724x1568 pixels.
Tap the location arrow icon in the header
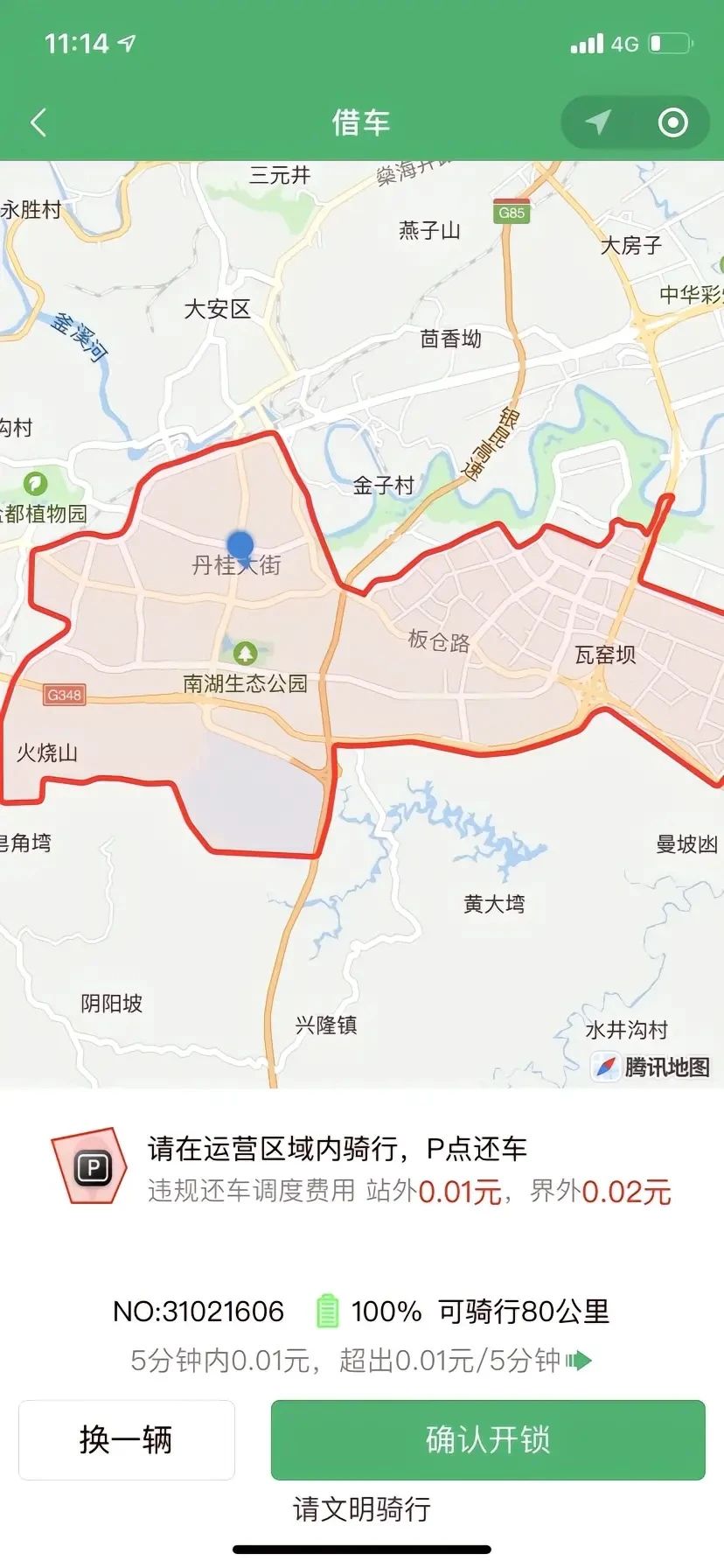(x=598, y=122)
